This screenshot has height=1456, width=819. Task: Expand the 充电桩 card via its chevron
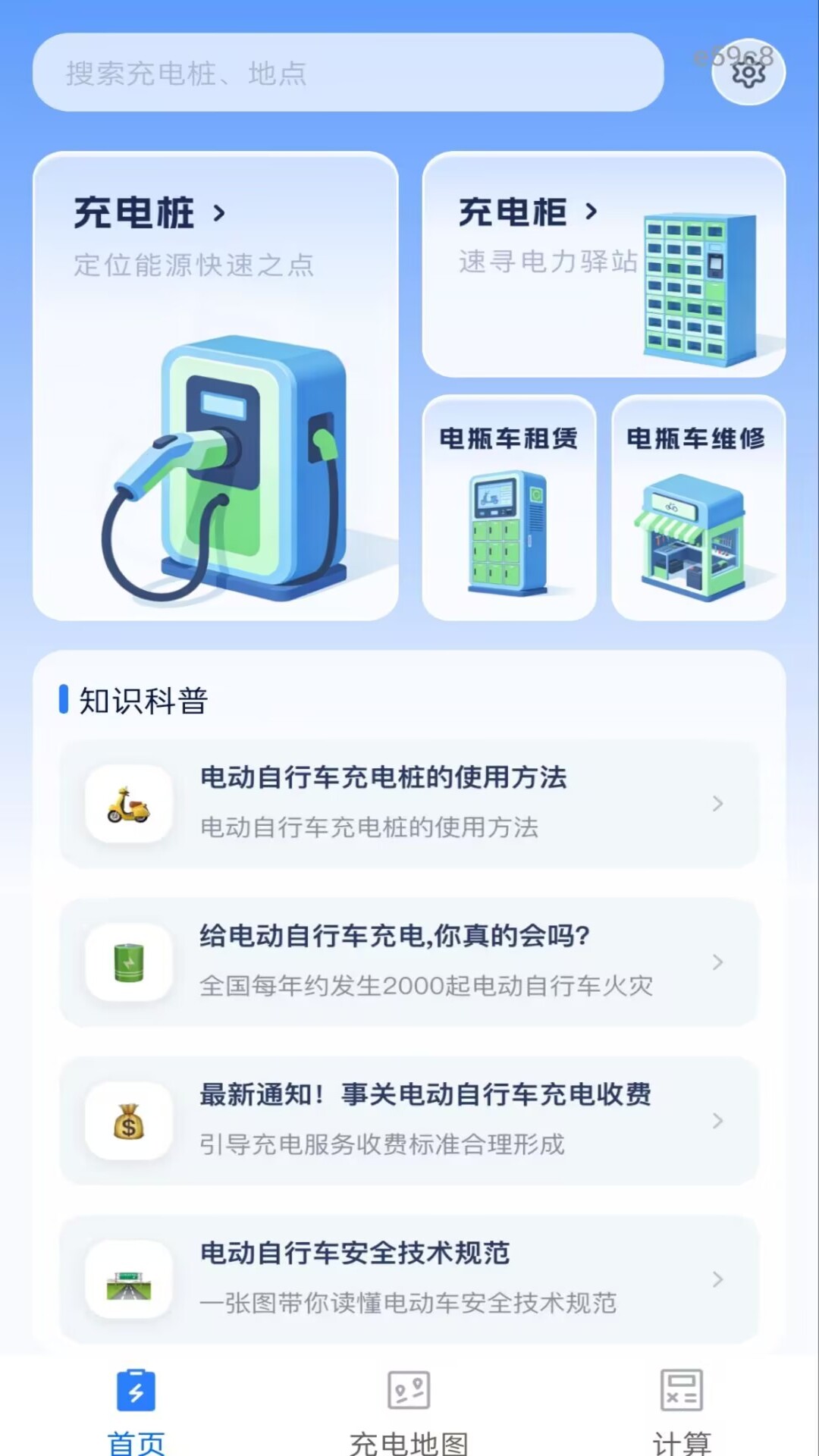218,213
